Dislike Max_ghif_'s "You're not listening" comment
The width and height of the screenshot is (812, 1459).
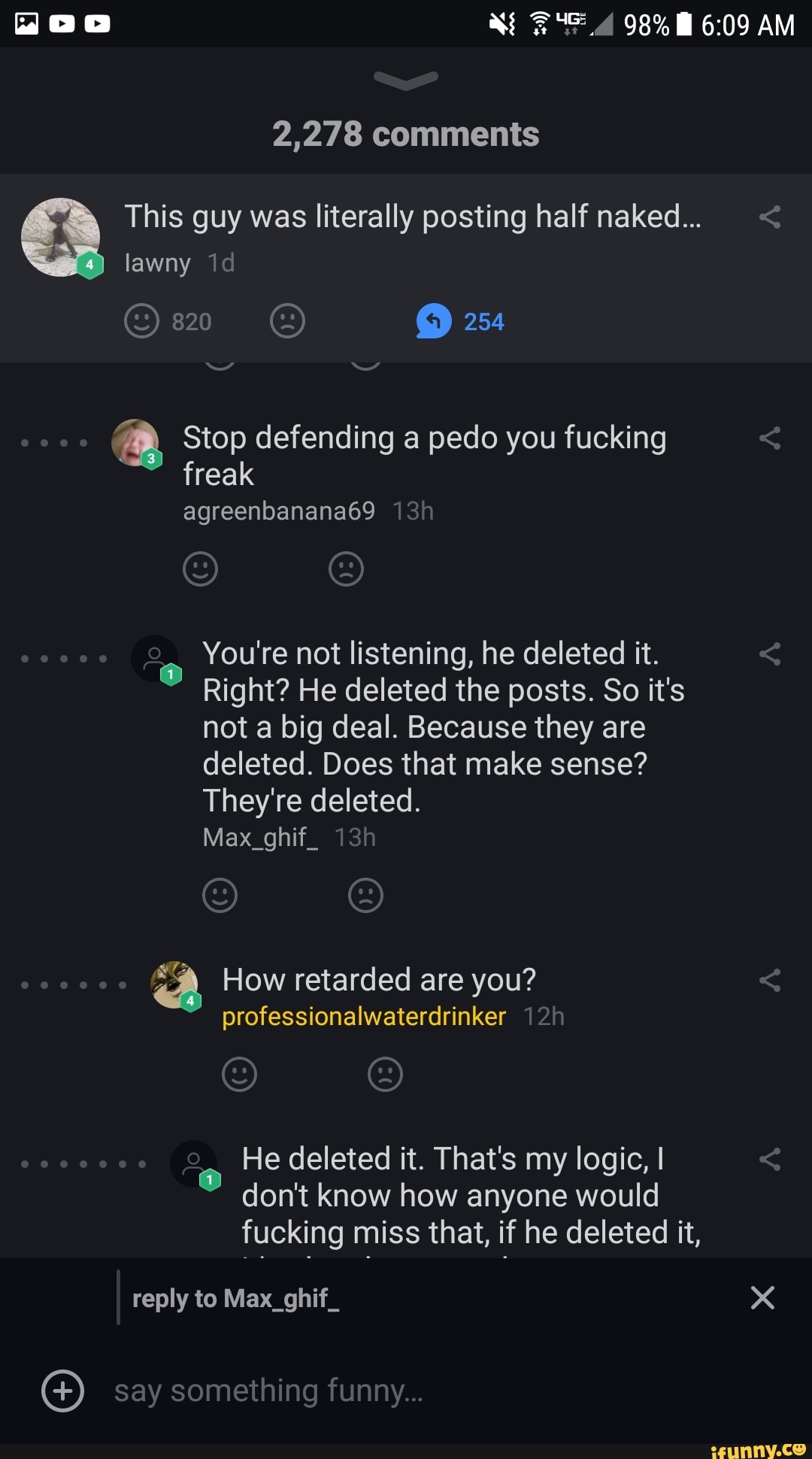(x=365, y=896)
